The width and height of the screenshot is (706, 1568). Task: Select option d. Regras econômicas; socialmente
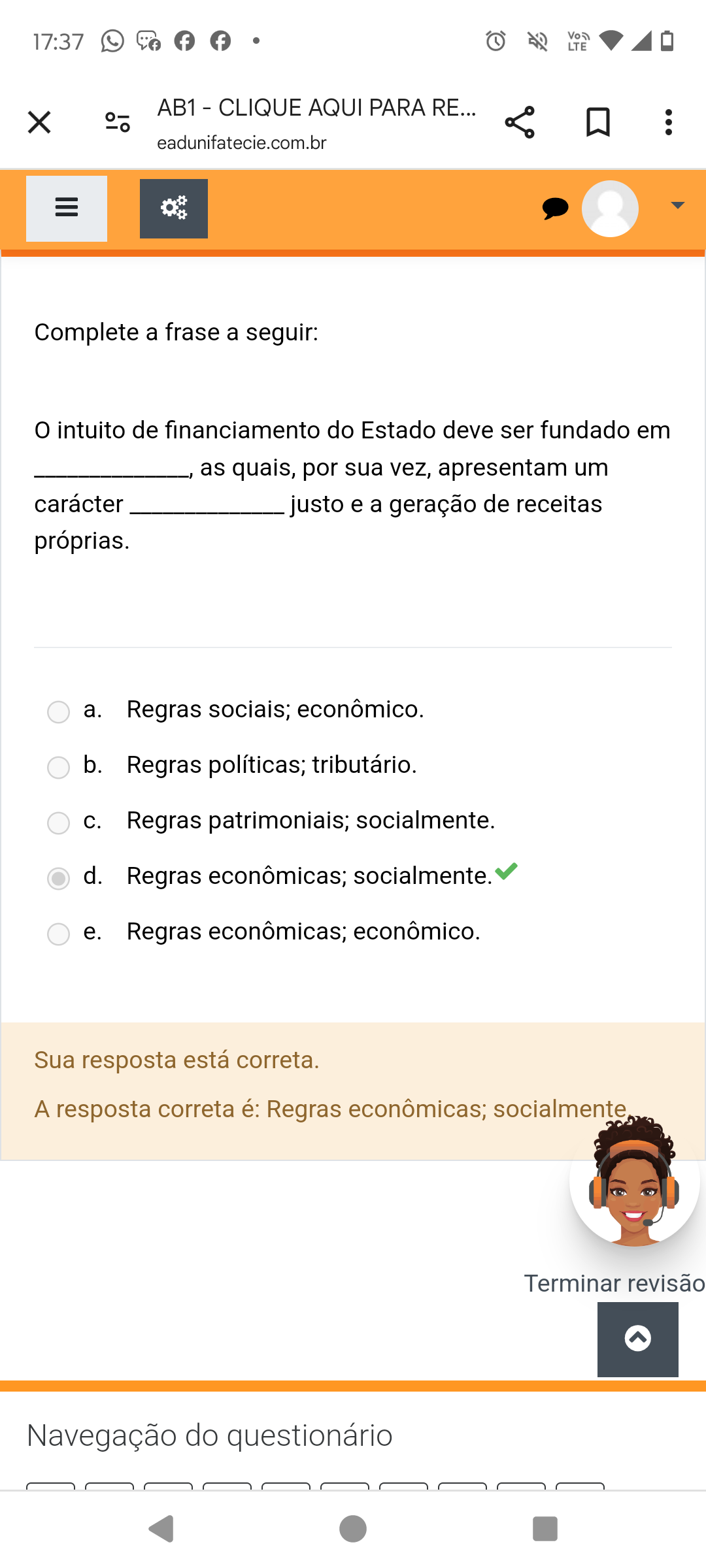click(x=59, y=878)
